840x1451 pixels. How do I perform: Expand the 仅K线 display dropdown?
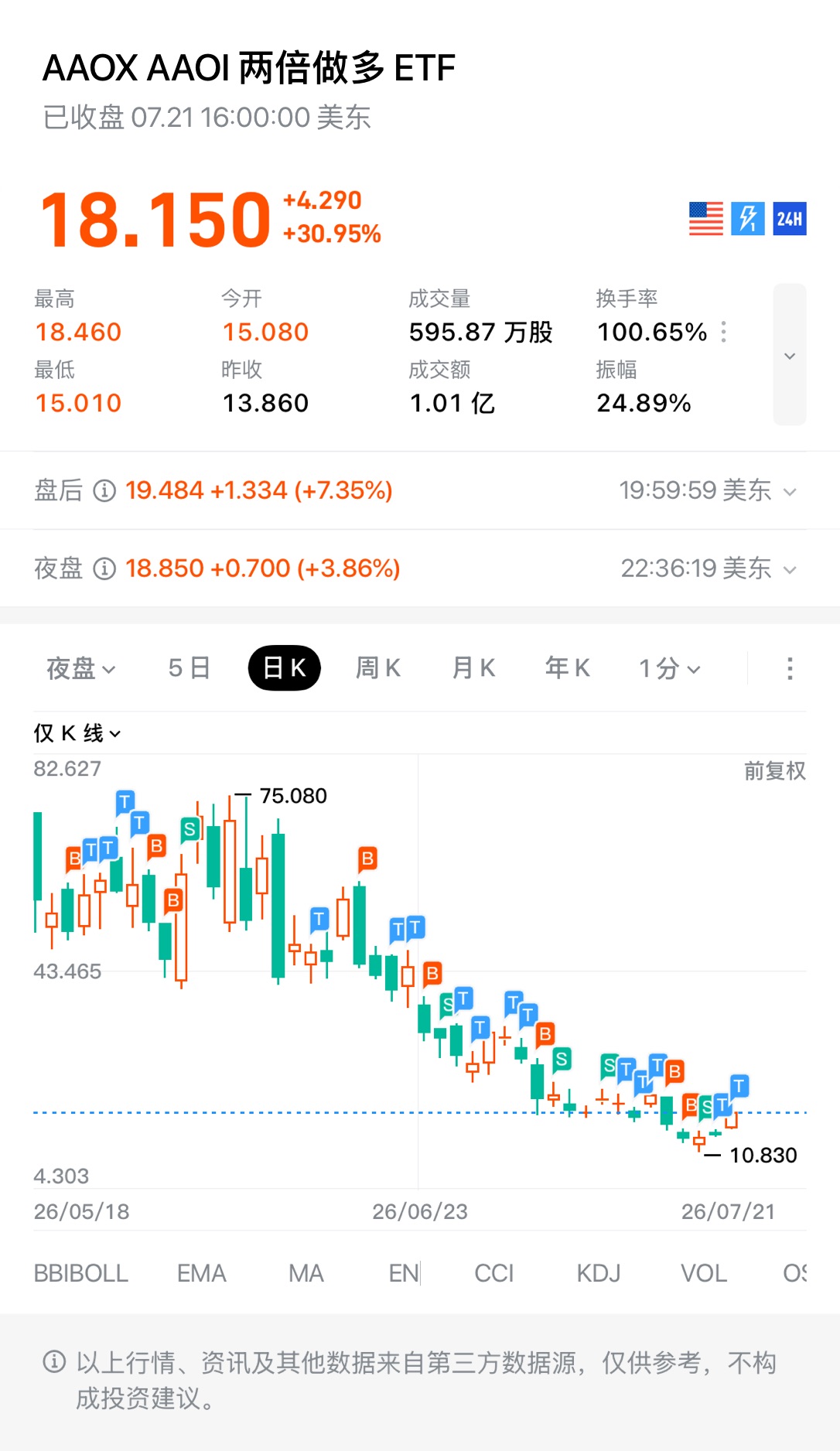click(77, 733)
